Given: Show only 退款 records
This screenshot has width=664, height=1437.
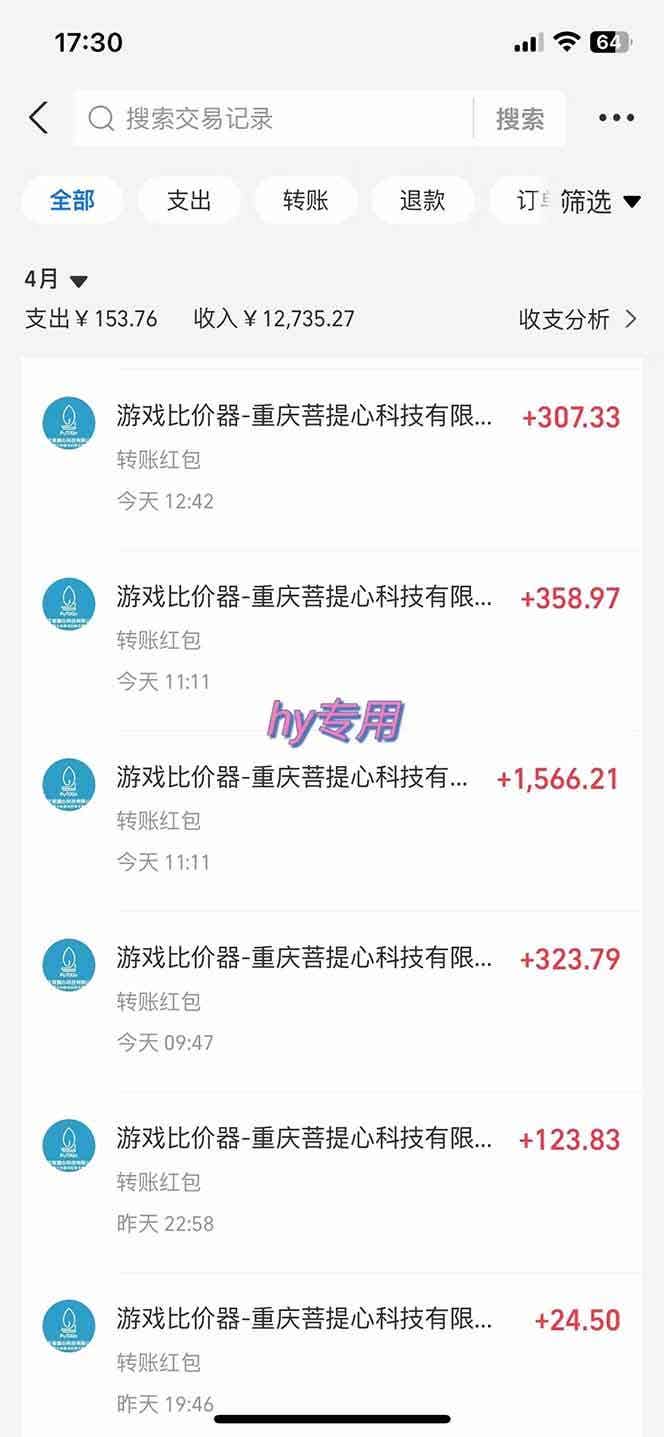Looking at the screenshot, I should [422, 200].
